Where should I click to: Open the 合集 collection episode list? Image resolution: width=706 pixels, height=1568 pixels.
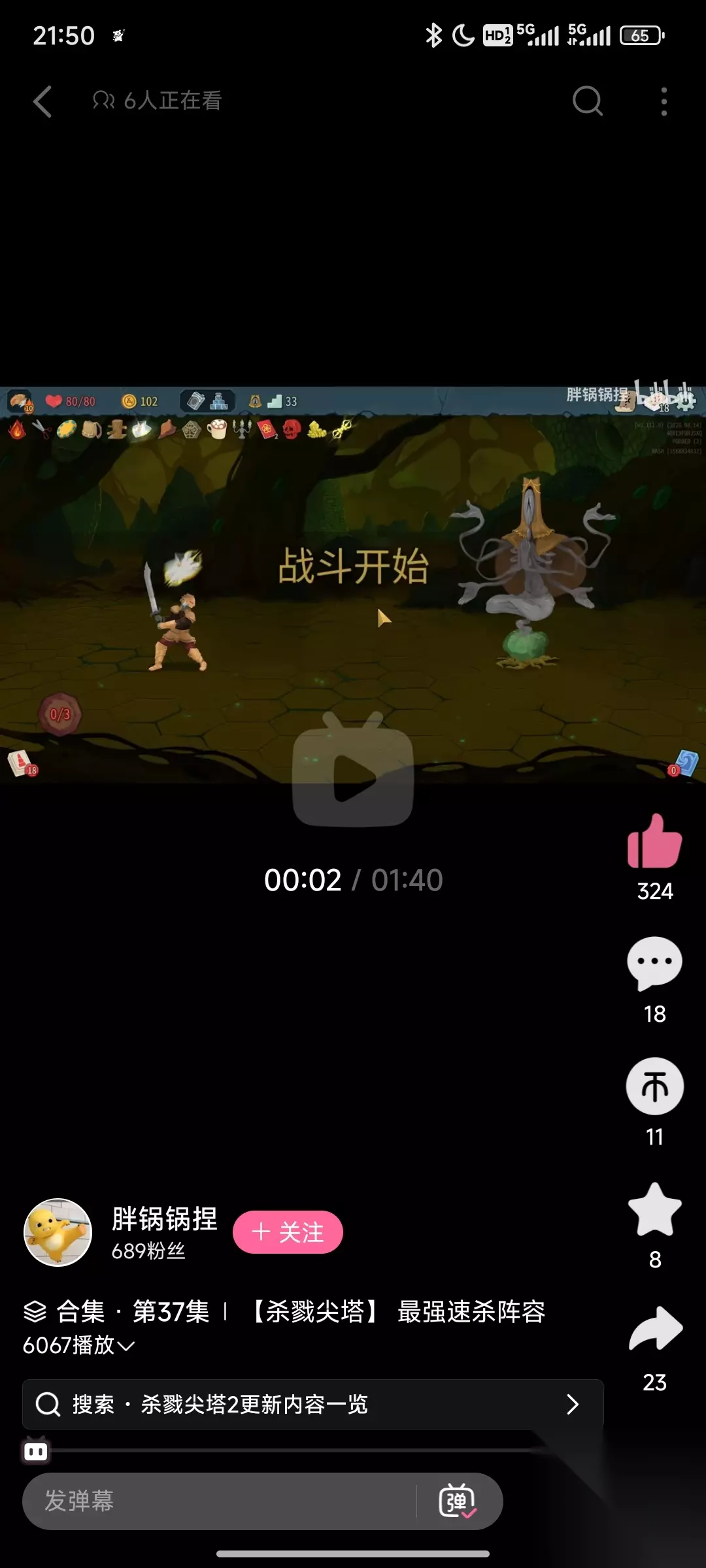(x=117, y=1312)
